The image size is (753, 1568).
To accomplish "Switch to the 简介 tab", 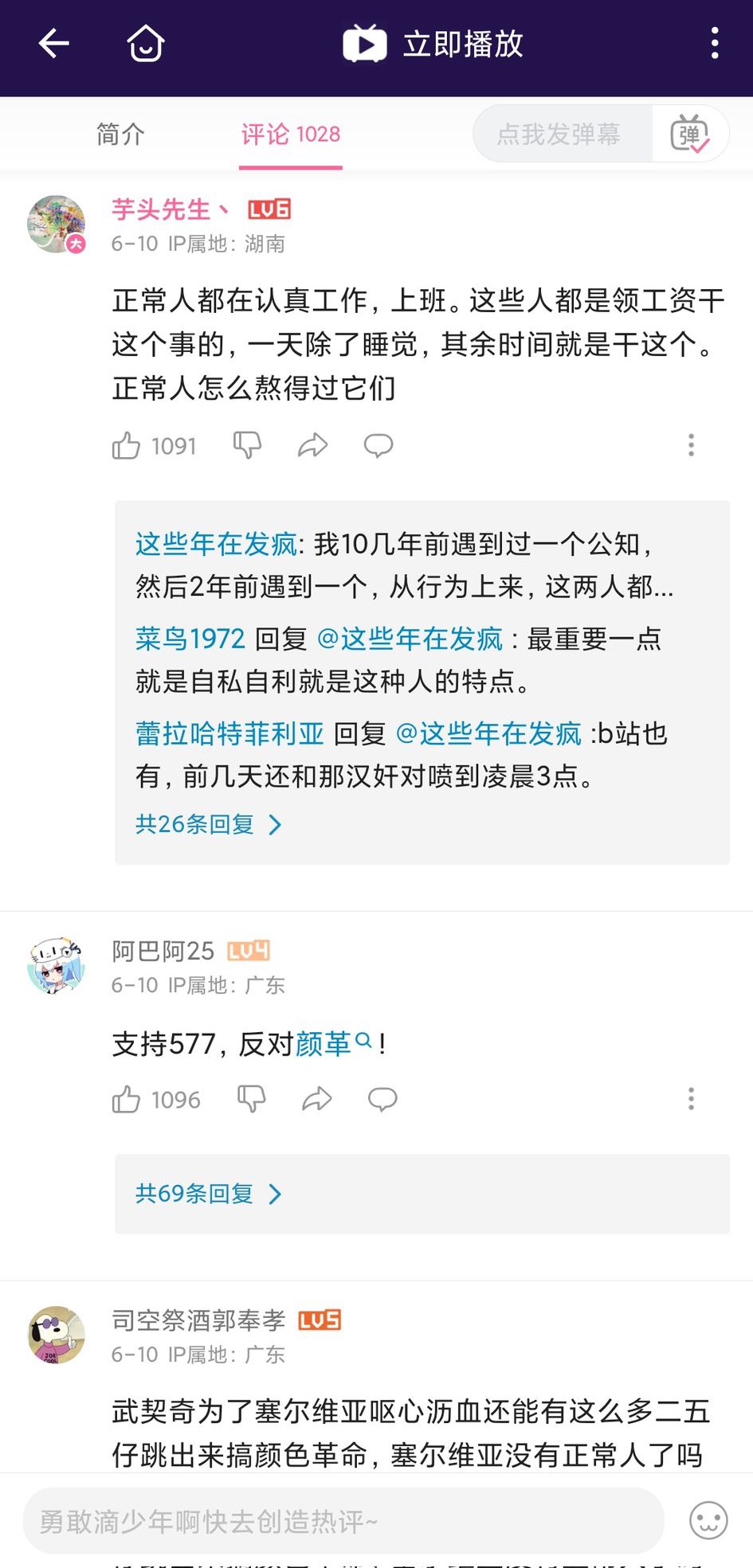I will click(x=120, y=134).
